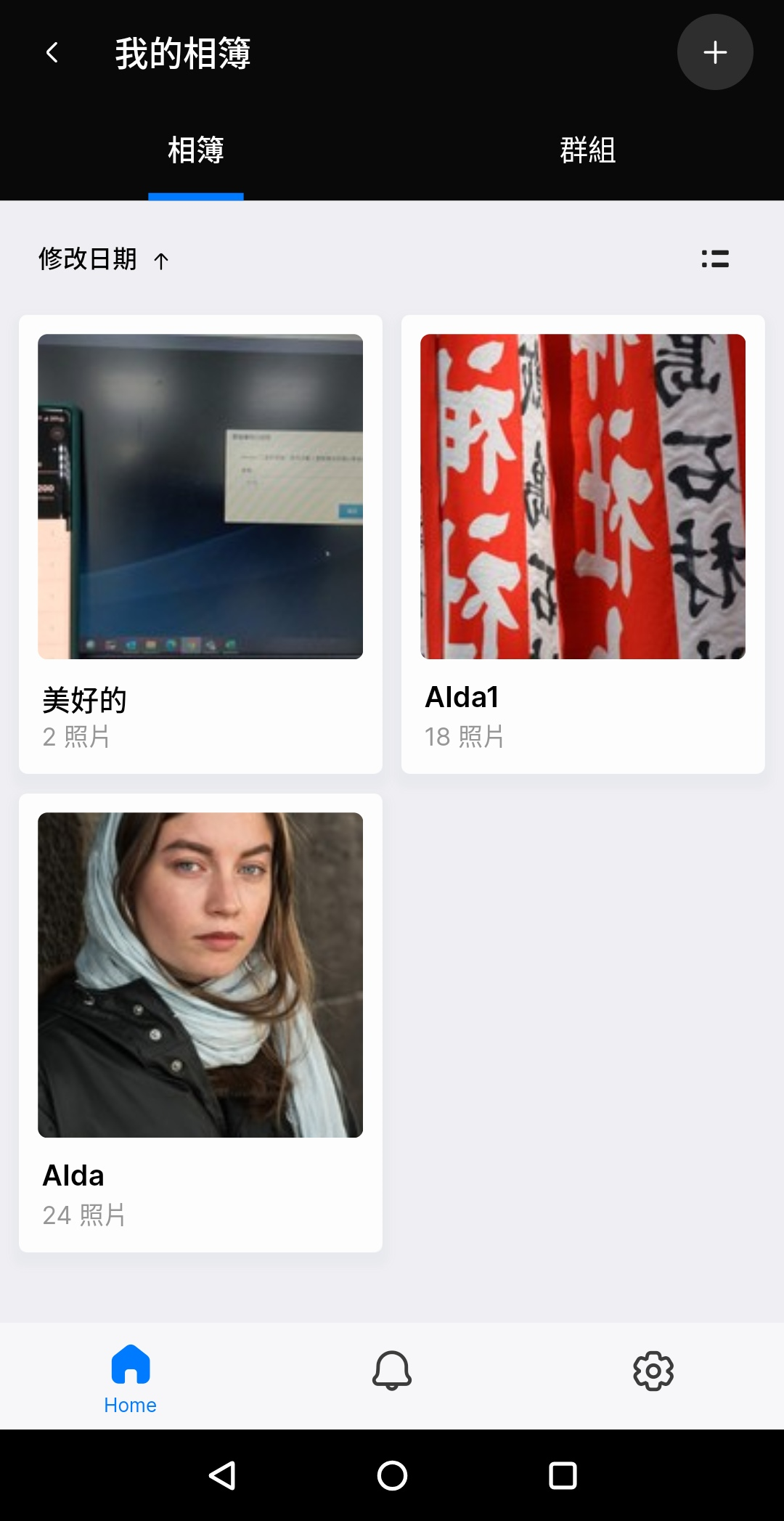Image resolution: width=784 pixels, height=1521 pixels.
Task: Select the 相簿 tab
Action: 195,150
